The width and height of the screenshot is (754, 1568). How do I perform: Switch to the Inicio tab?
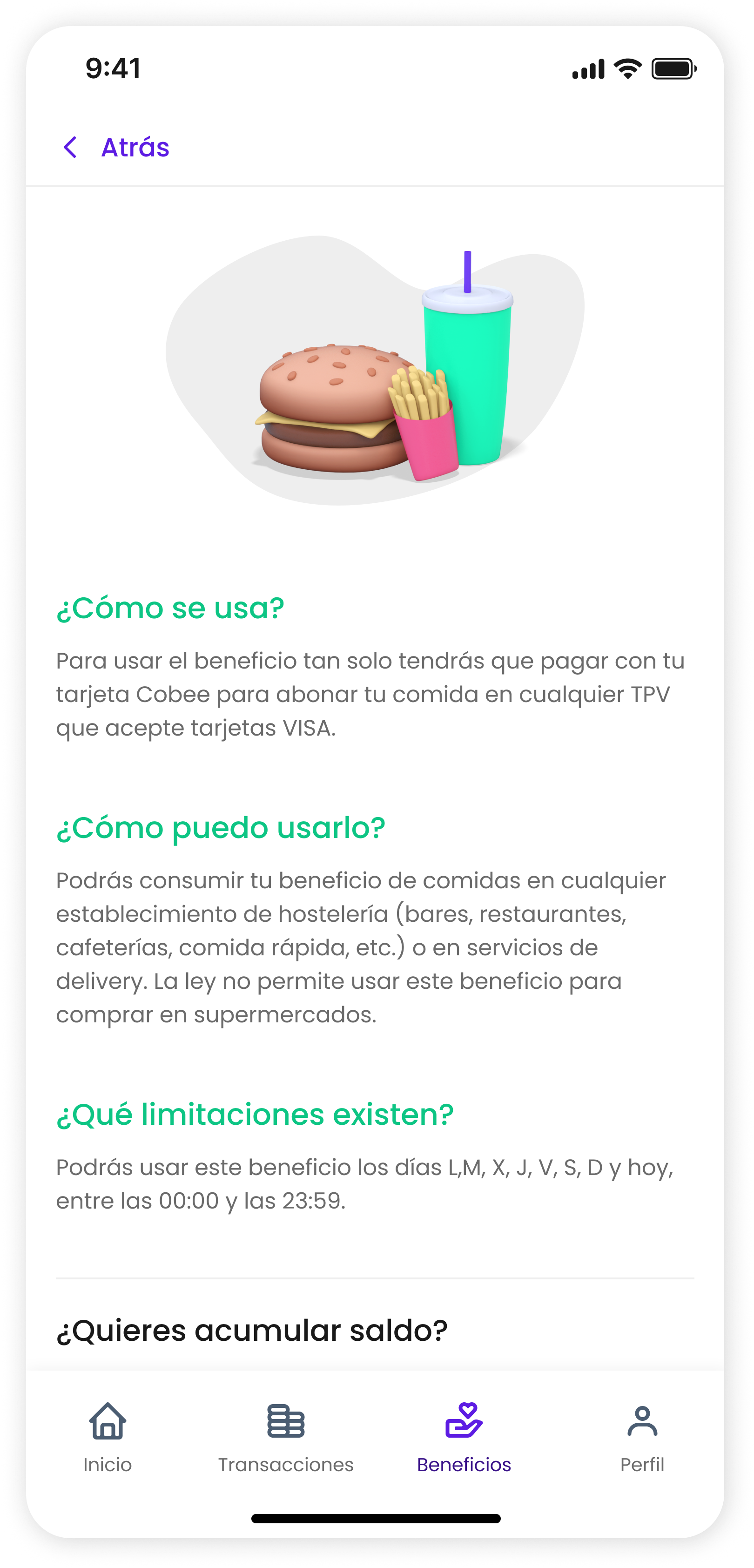pos(108,1437)
